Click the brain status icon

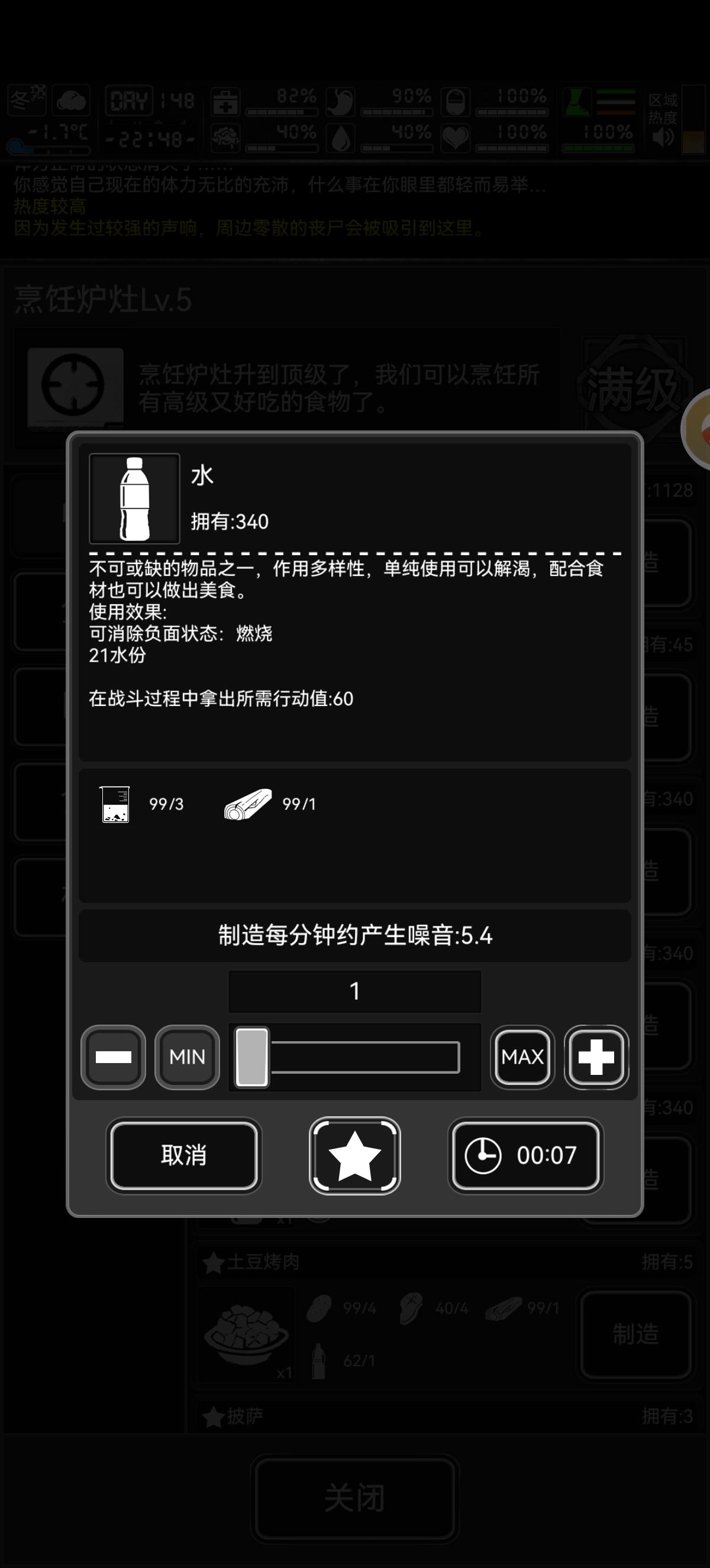227,137
